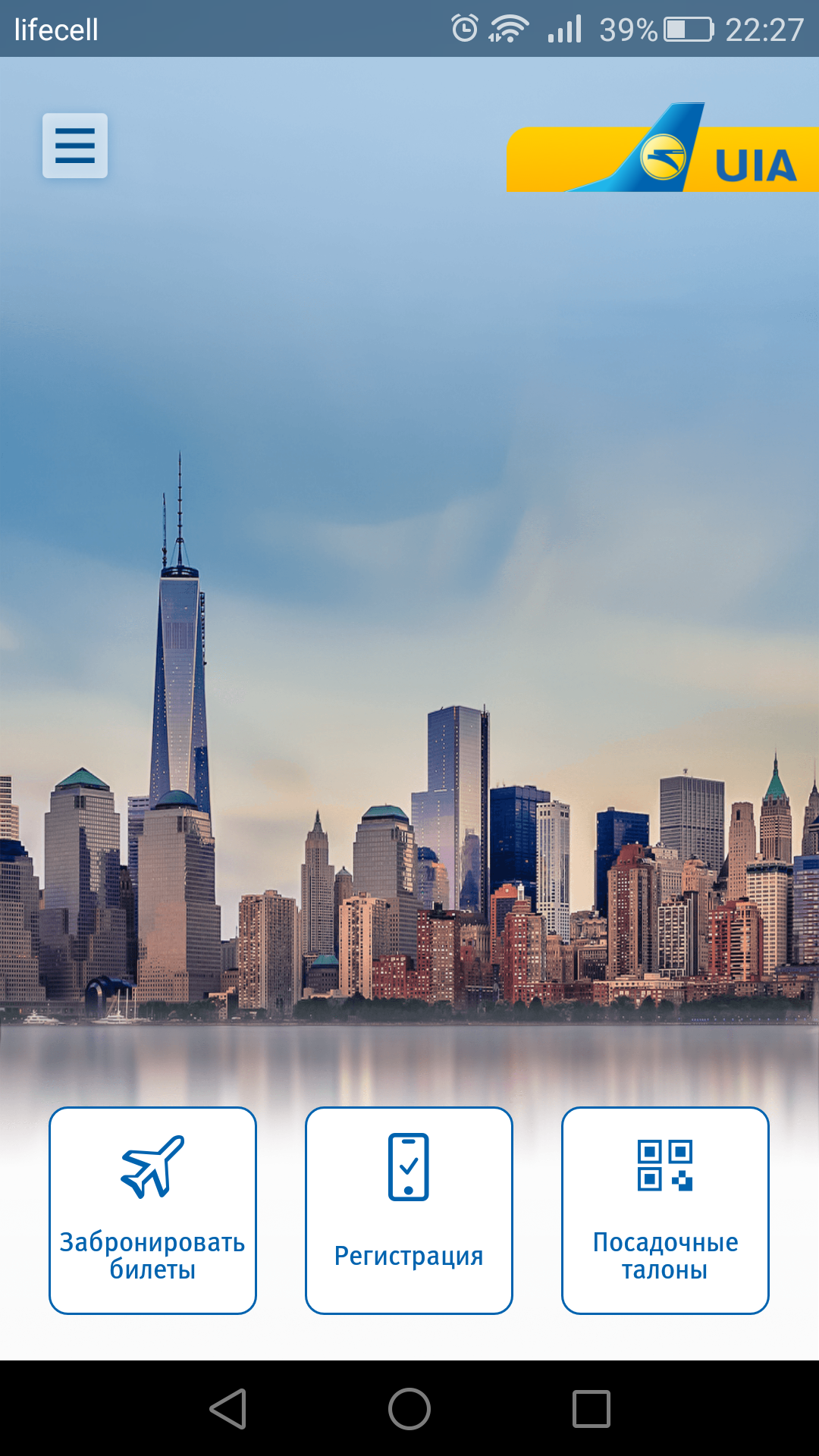Open Регистрация check-in
Viewport: 819px width, 1456px height.
click(409, 1210)
